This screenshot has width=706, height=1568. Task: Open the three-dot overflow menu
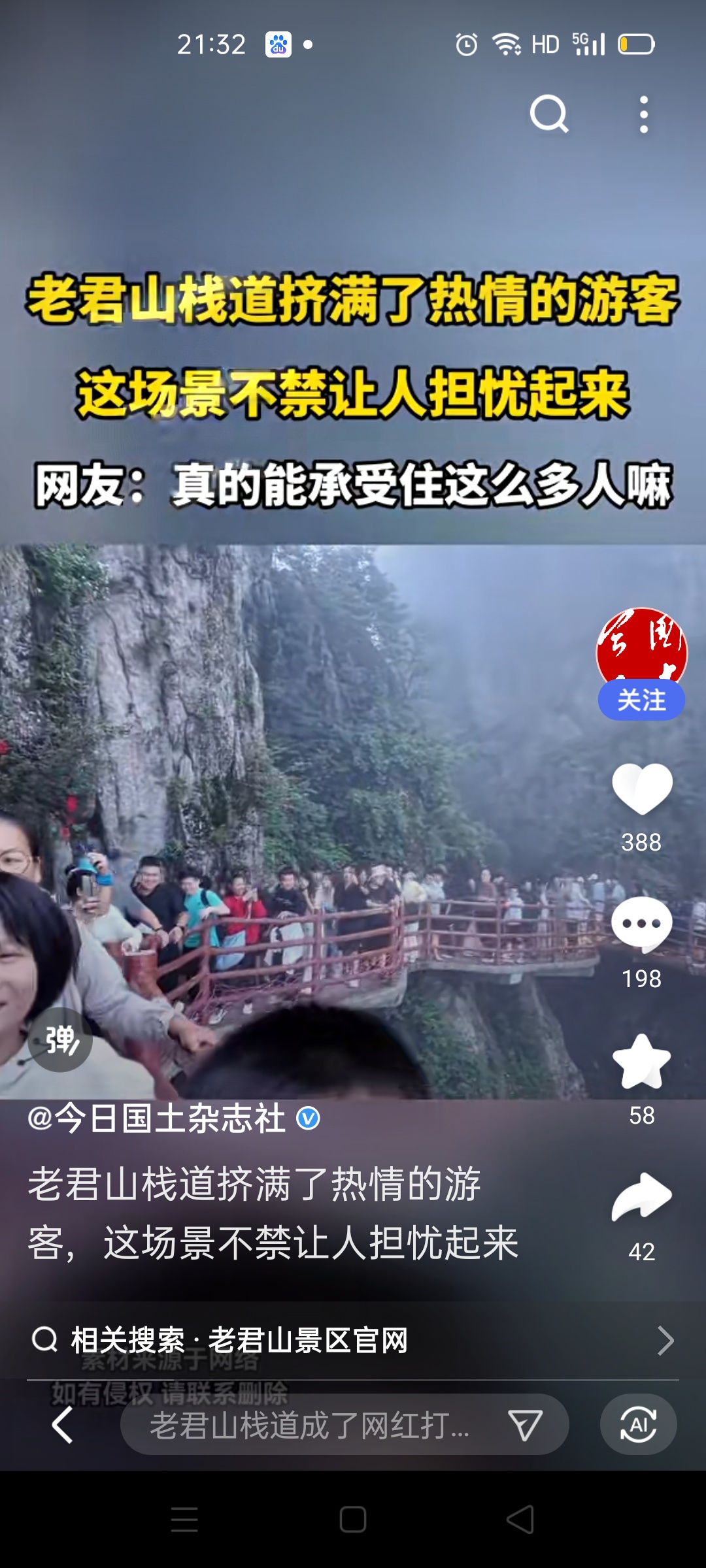pos(644,114)
